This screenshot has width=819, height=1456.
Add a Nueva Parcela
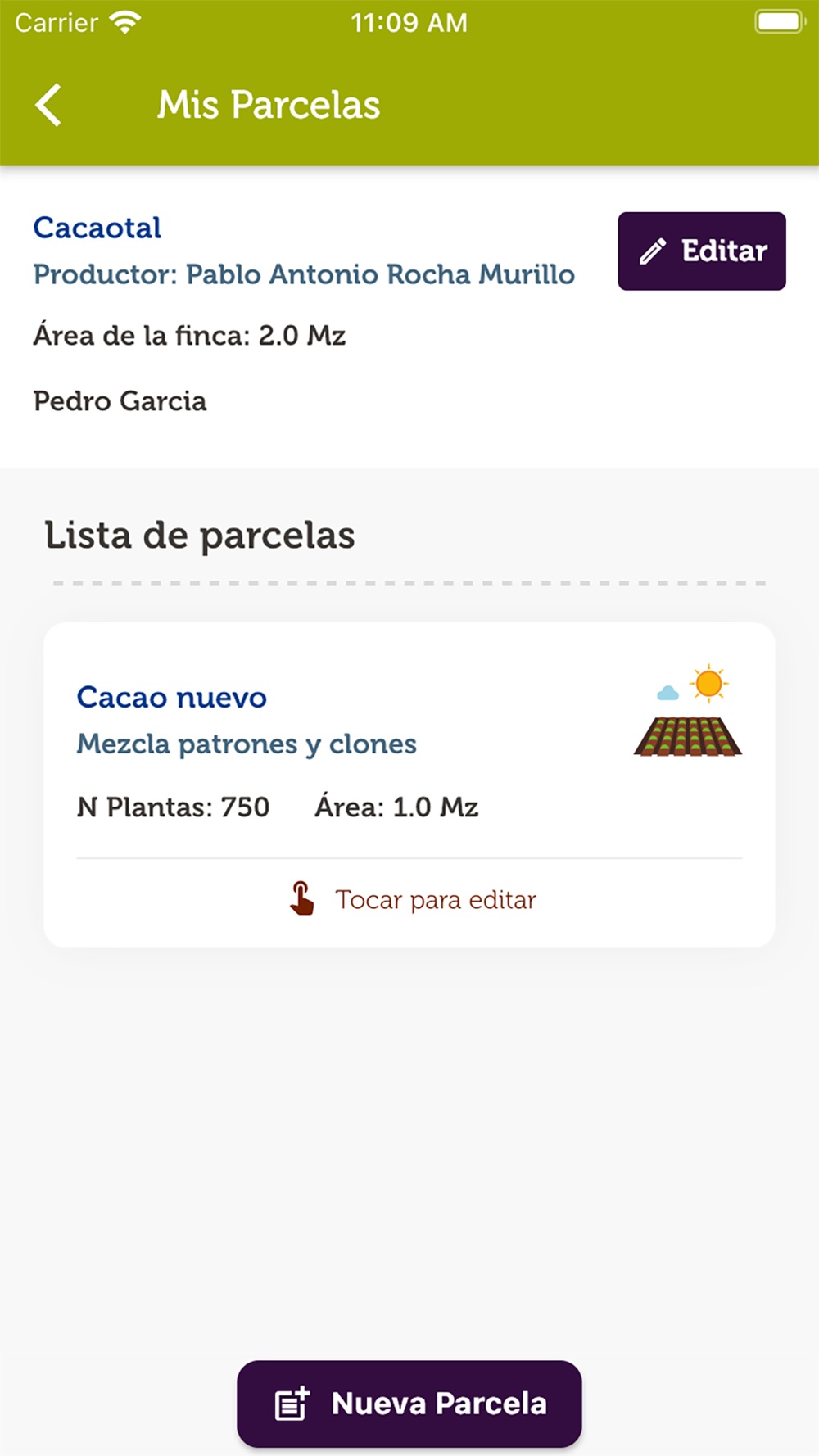click(x=409, y=1404)
